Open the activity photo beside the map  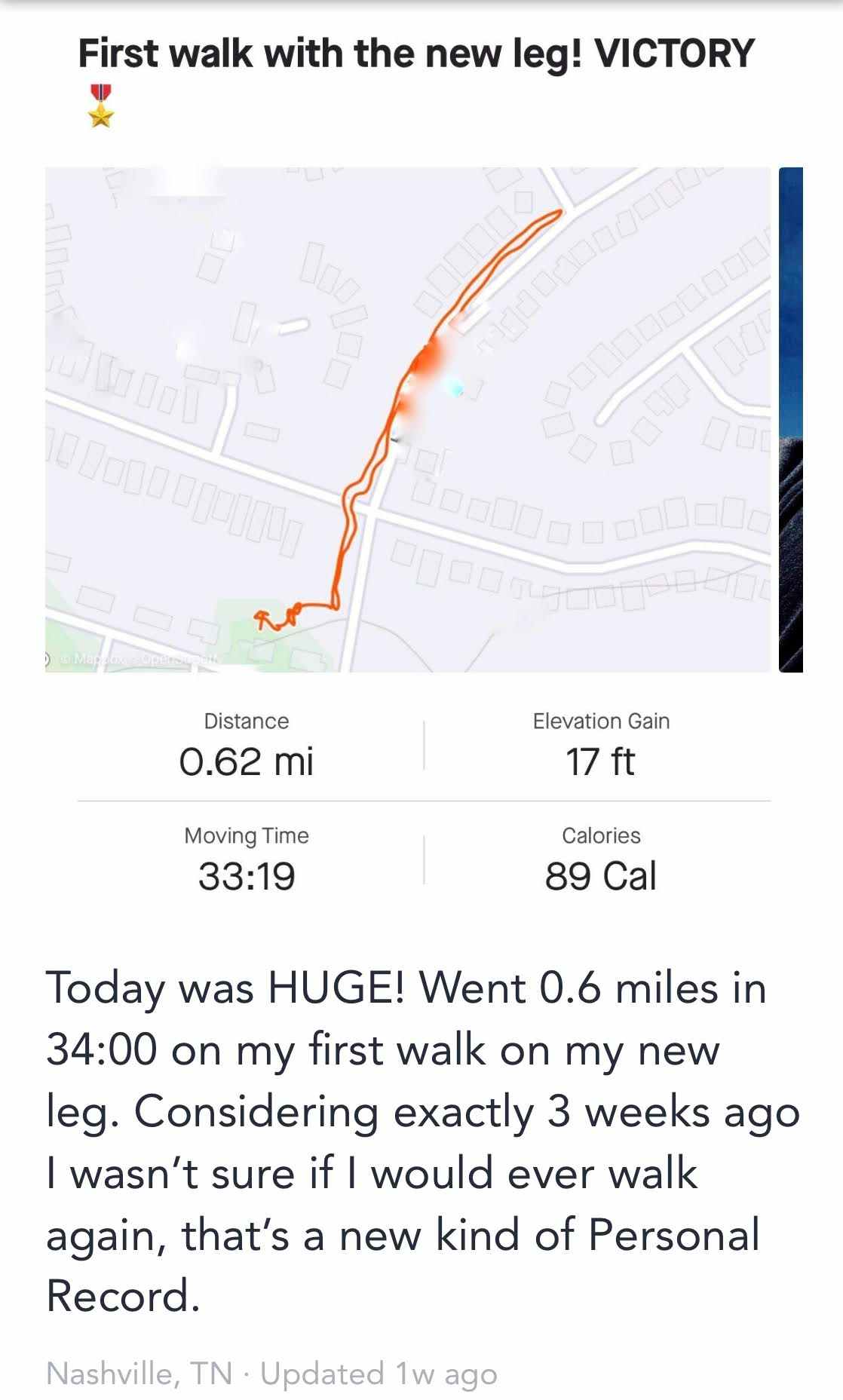click(x=791, y=419)
